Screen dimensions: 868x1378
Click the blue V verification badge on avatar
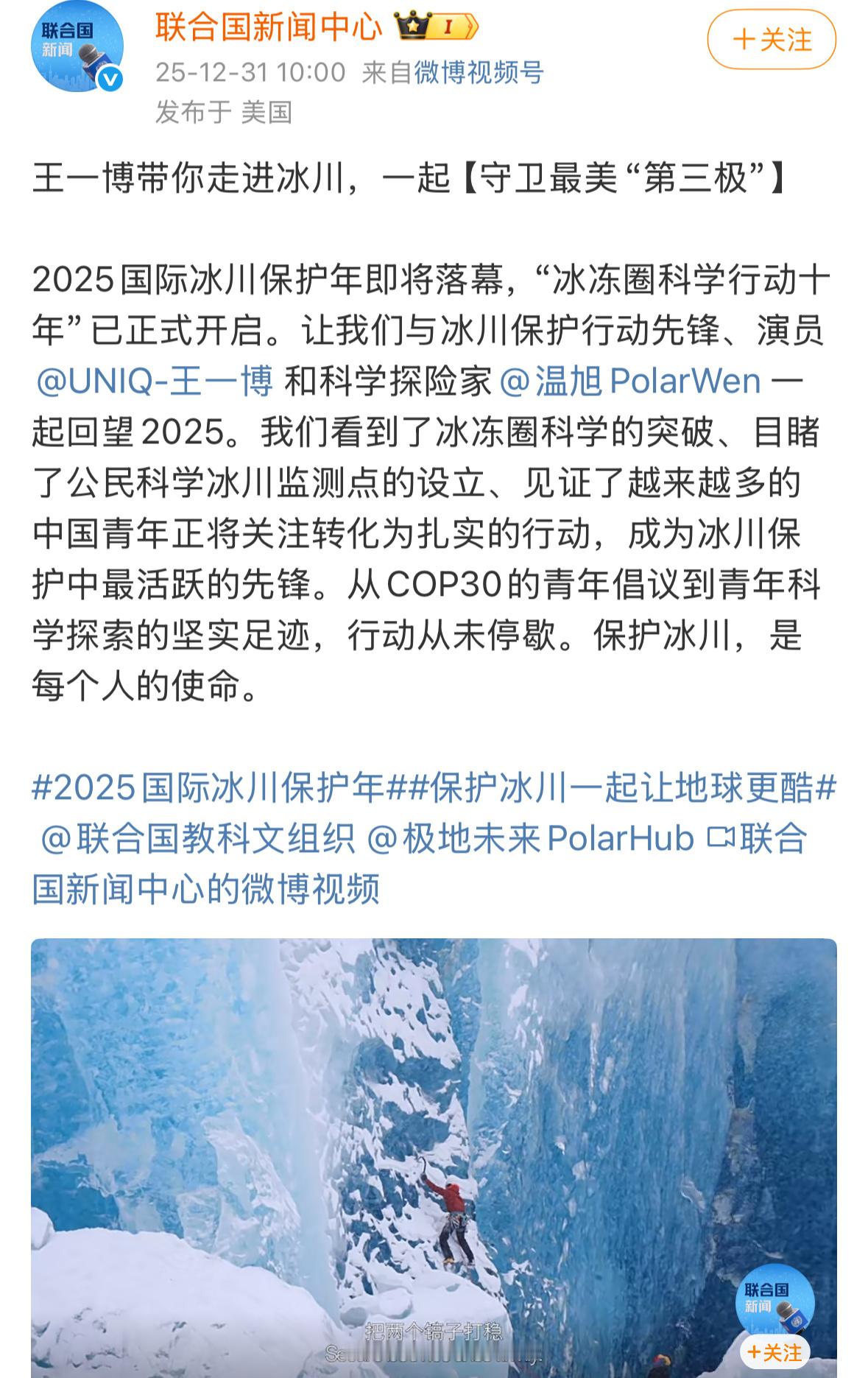[x=108, y=80]
